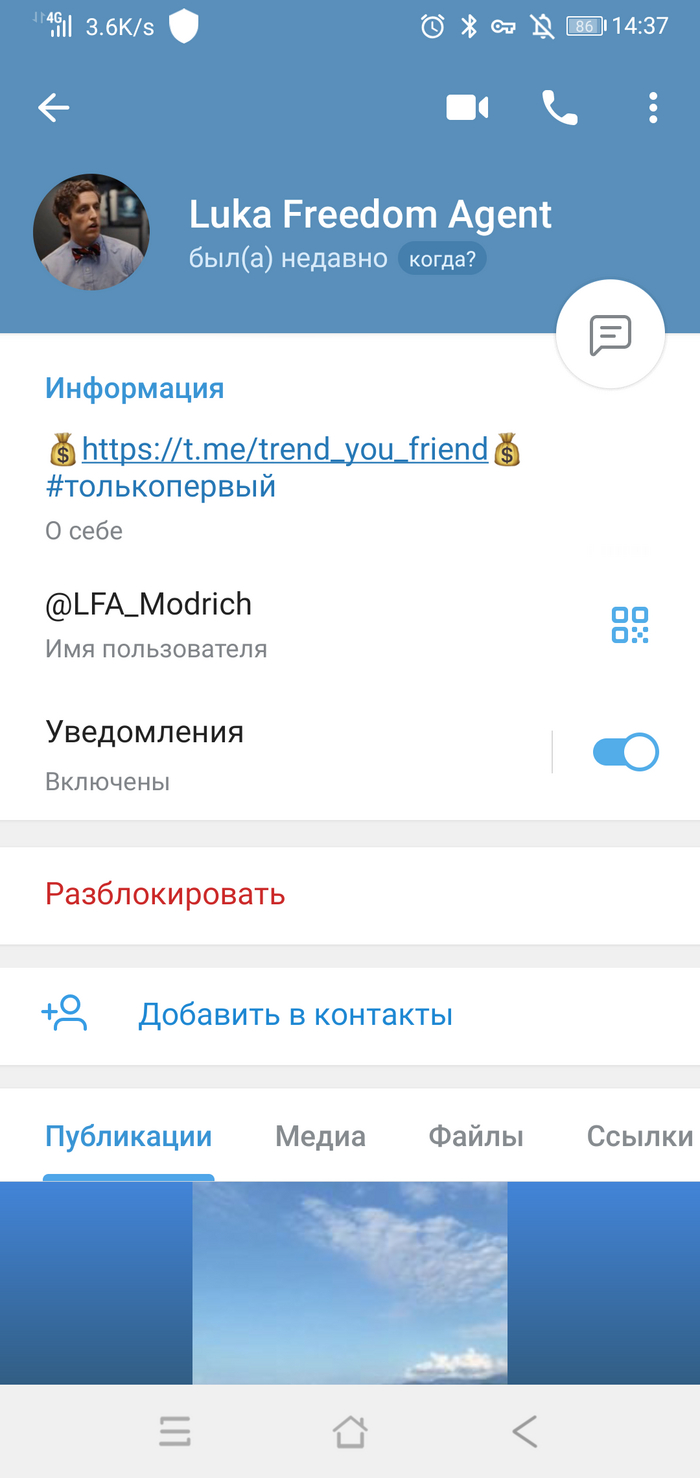
Task: Go back using the top arrow
Action: click(54, 108)
